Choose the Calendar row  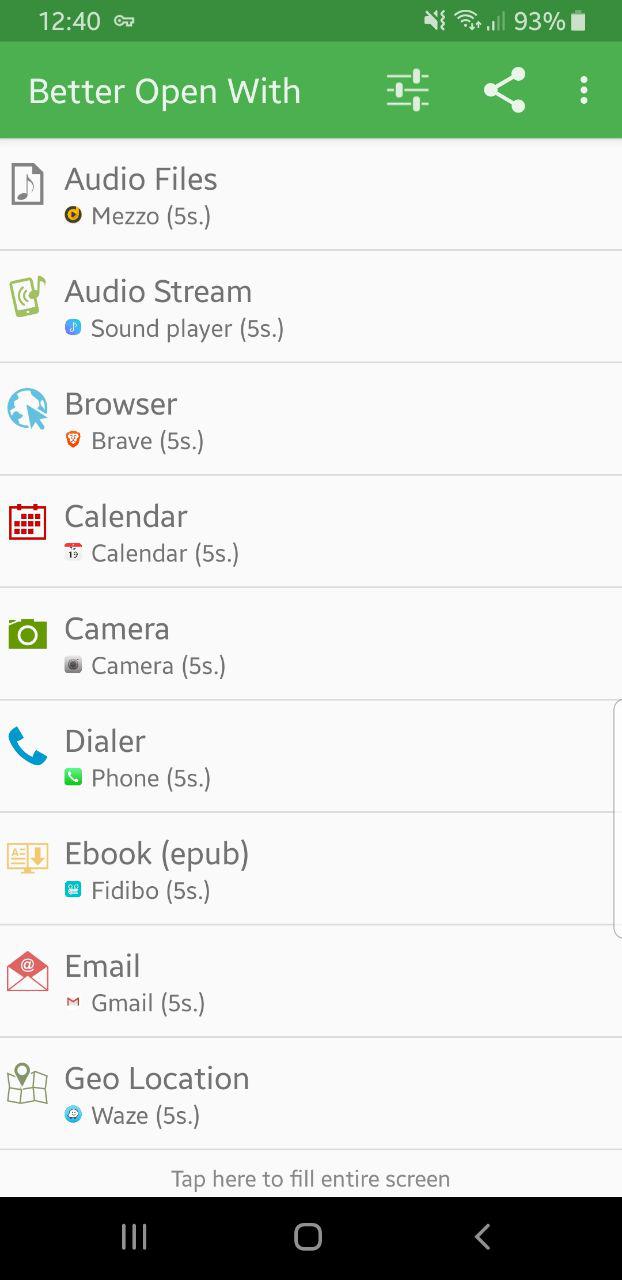pos(311,532)
